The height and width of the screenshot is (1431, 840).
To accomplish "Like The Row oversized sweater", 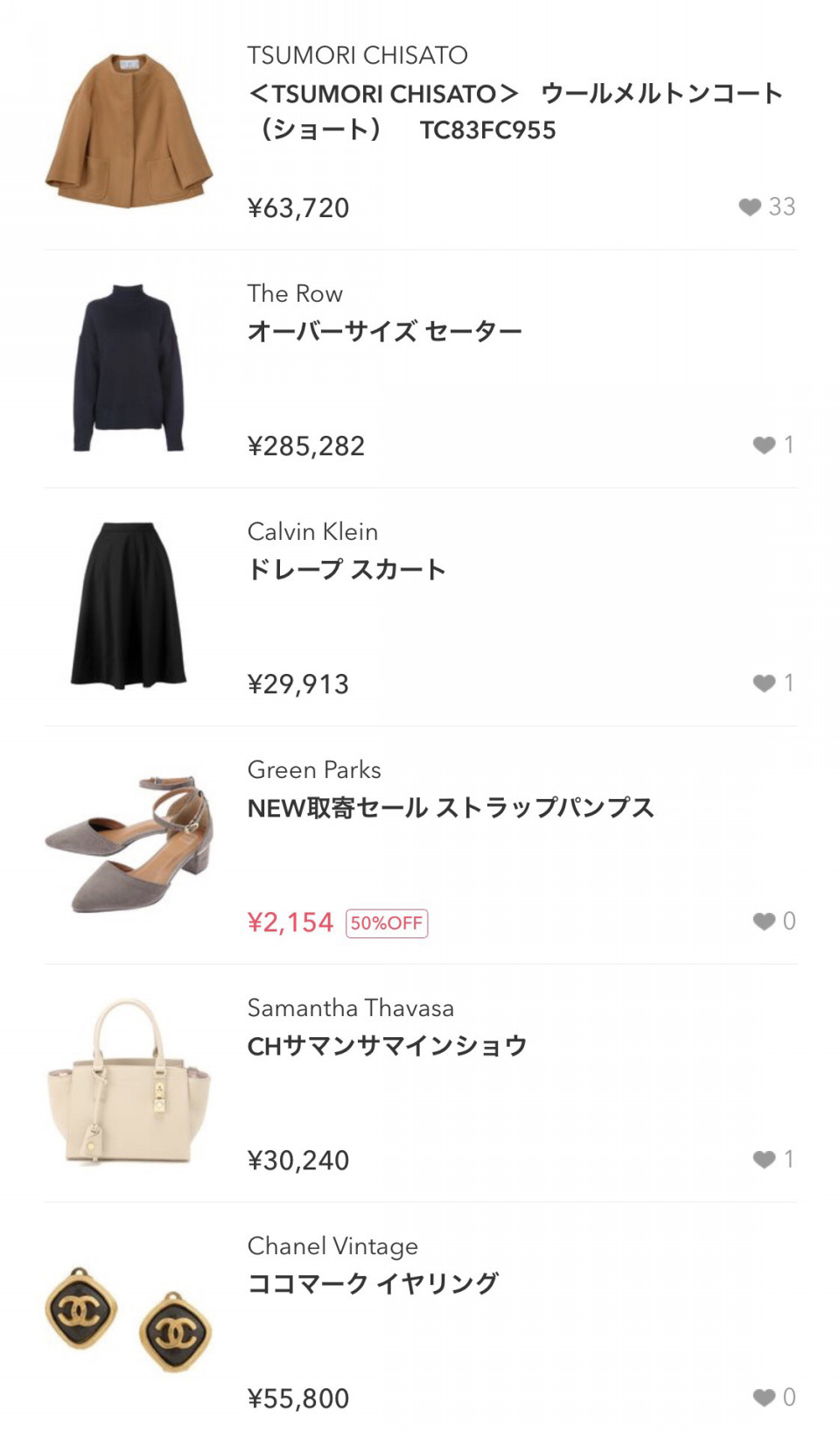I will point(764,445).
